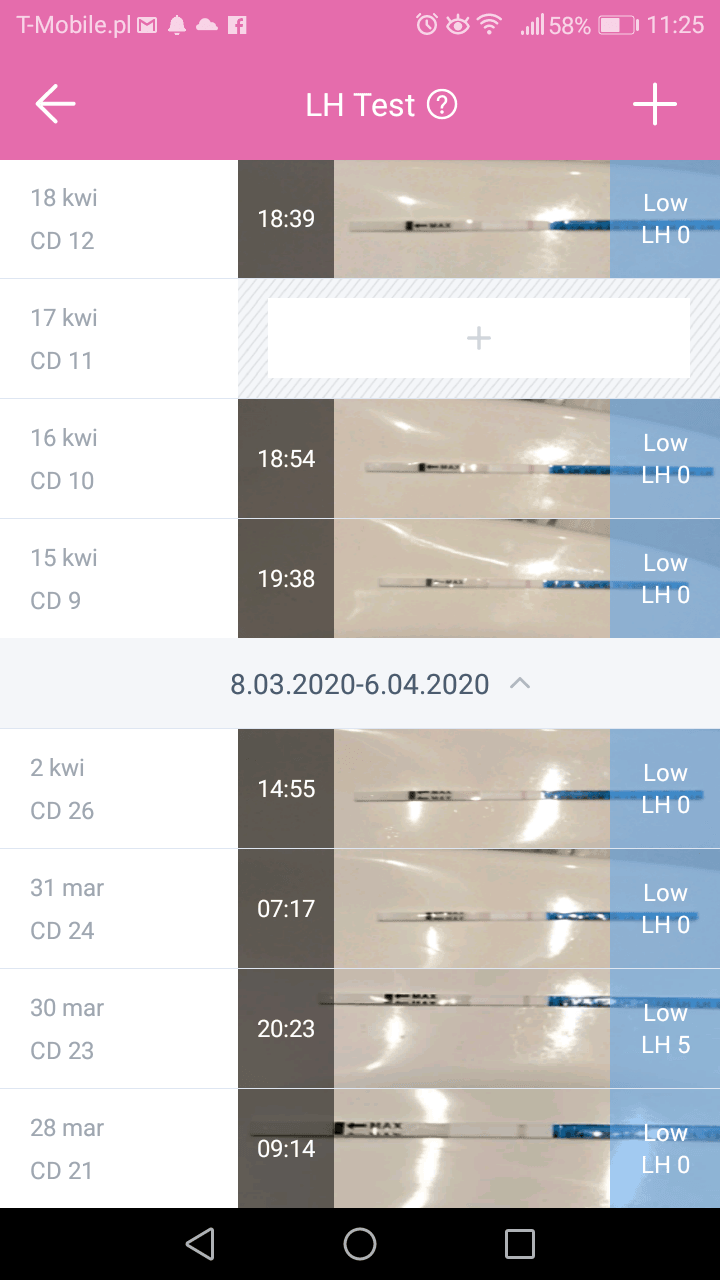Add a test entry for 17 kwi

tap(478, 339)
